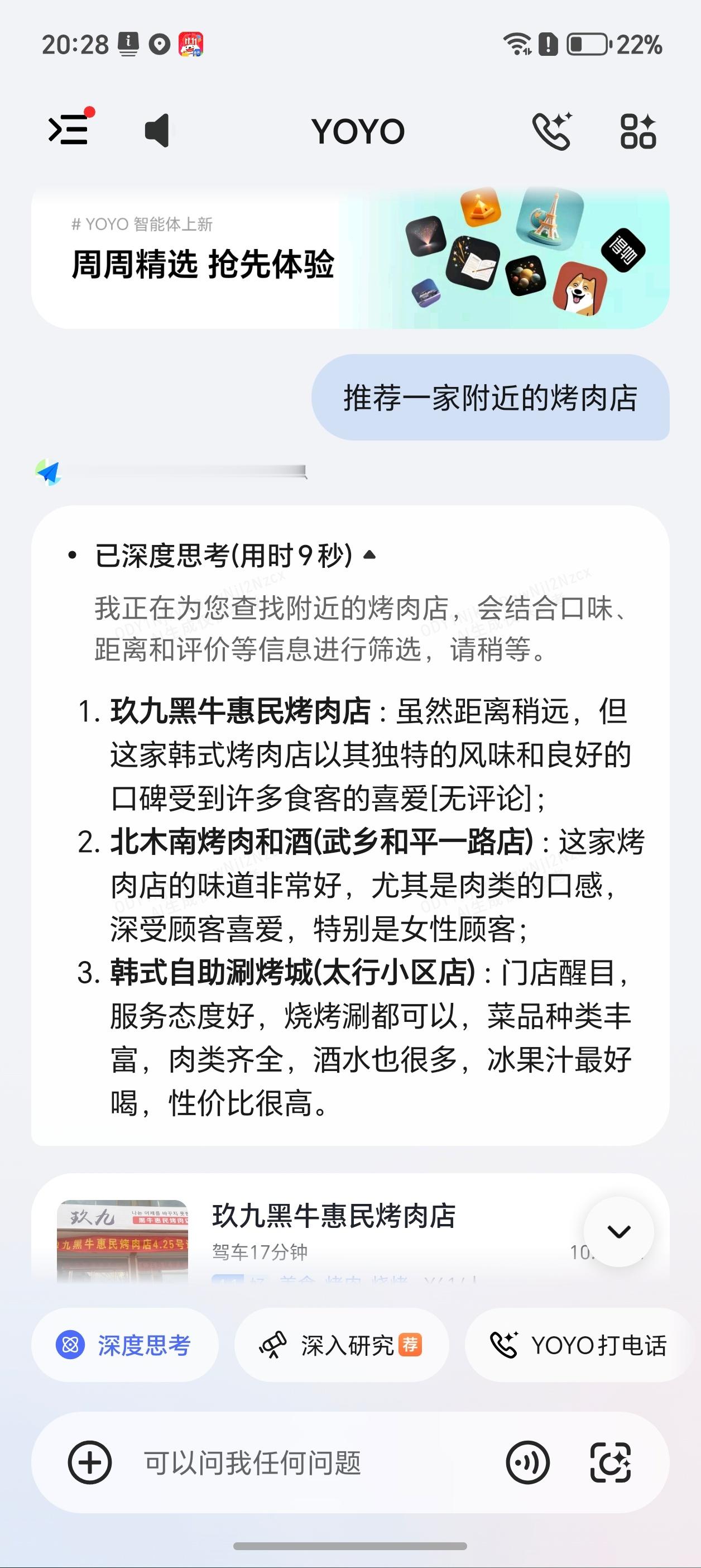701x1568 pixels.
Task: Mute YOYO speech via speaker icon
Action: coord(156,130)
